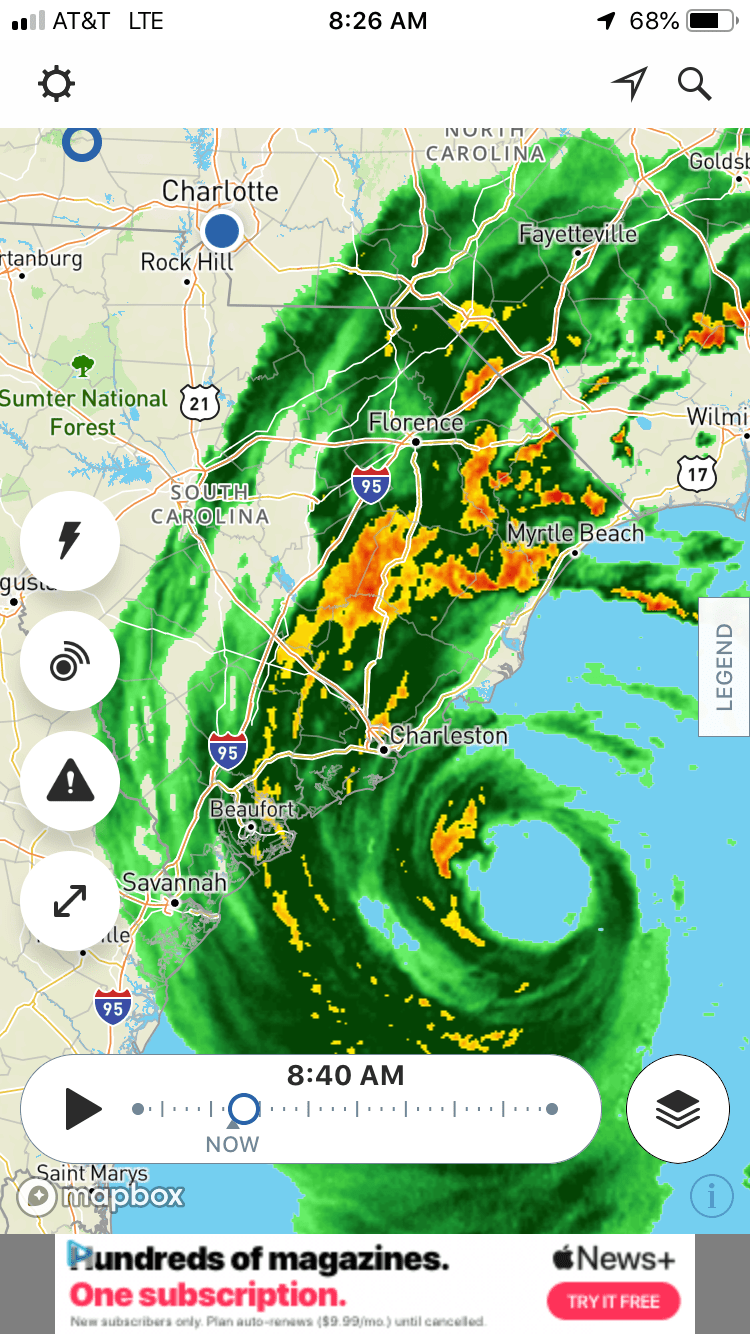The width and height of the screenshot is (750, 1334).
Task: Open the map layers selector
Action: (678, 1108)
